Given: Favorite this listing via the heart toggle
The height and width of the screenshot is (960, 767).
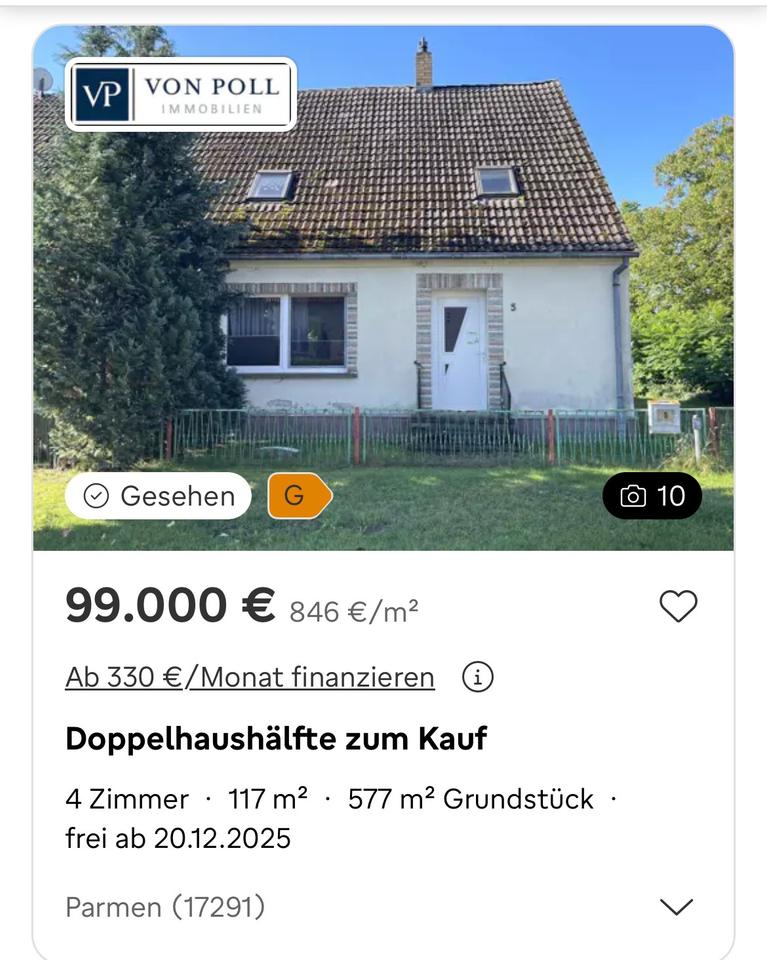Looking at the screenshot, I should pyautogui.click(x=678, y=605).
